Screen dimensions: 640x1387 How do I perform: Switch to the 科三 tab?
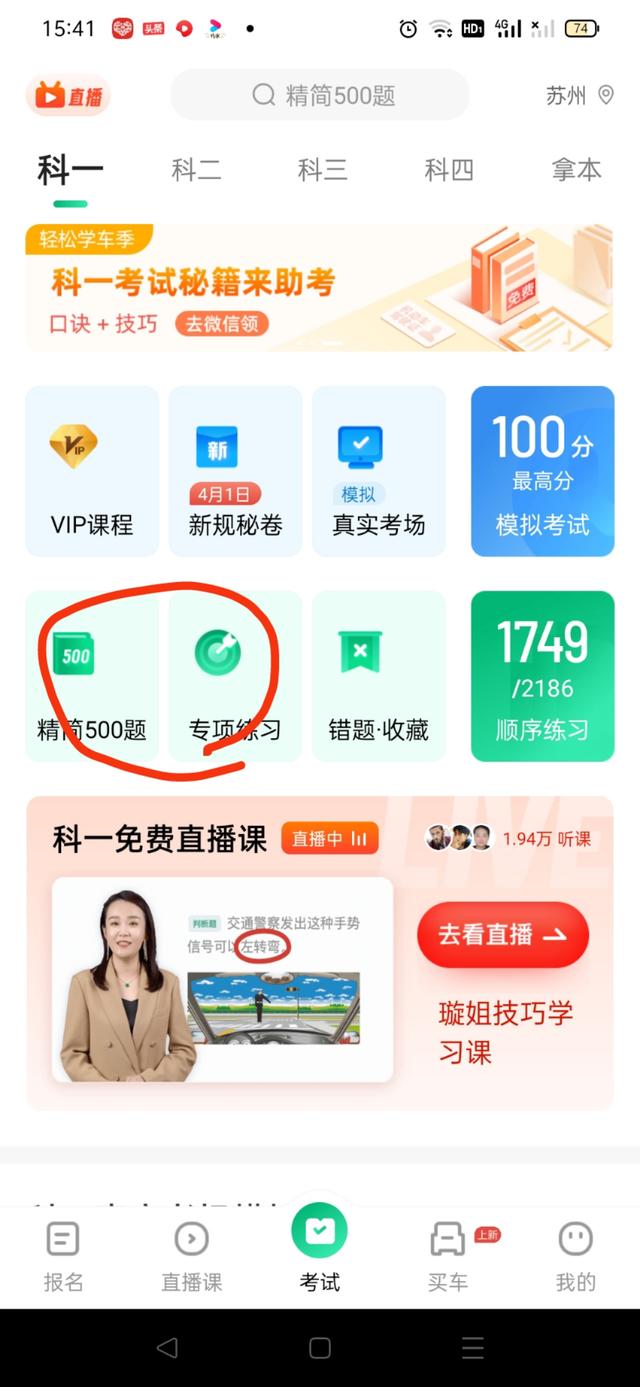pos(322,170)
